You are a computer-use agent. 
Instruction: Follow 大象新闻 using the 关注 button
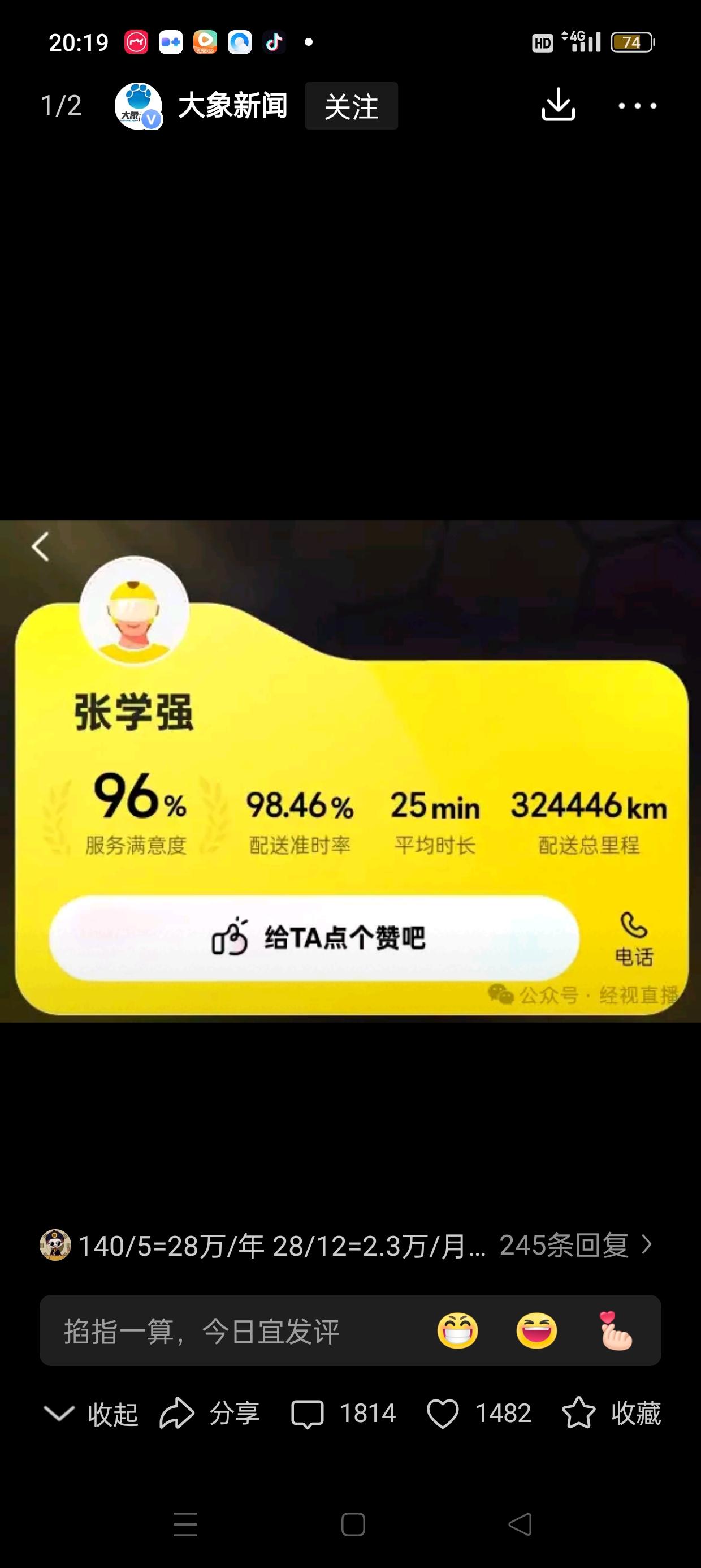(x=352, y=105)
